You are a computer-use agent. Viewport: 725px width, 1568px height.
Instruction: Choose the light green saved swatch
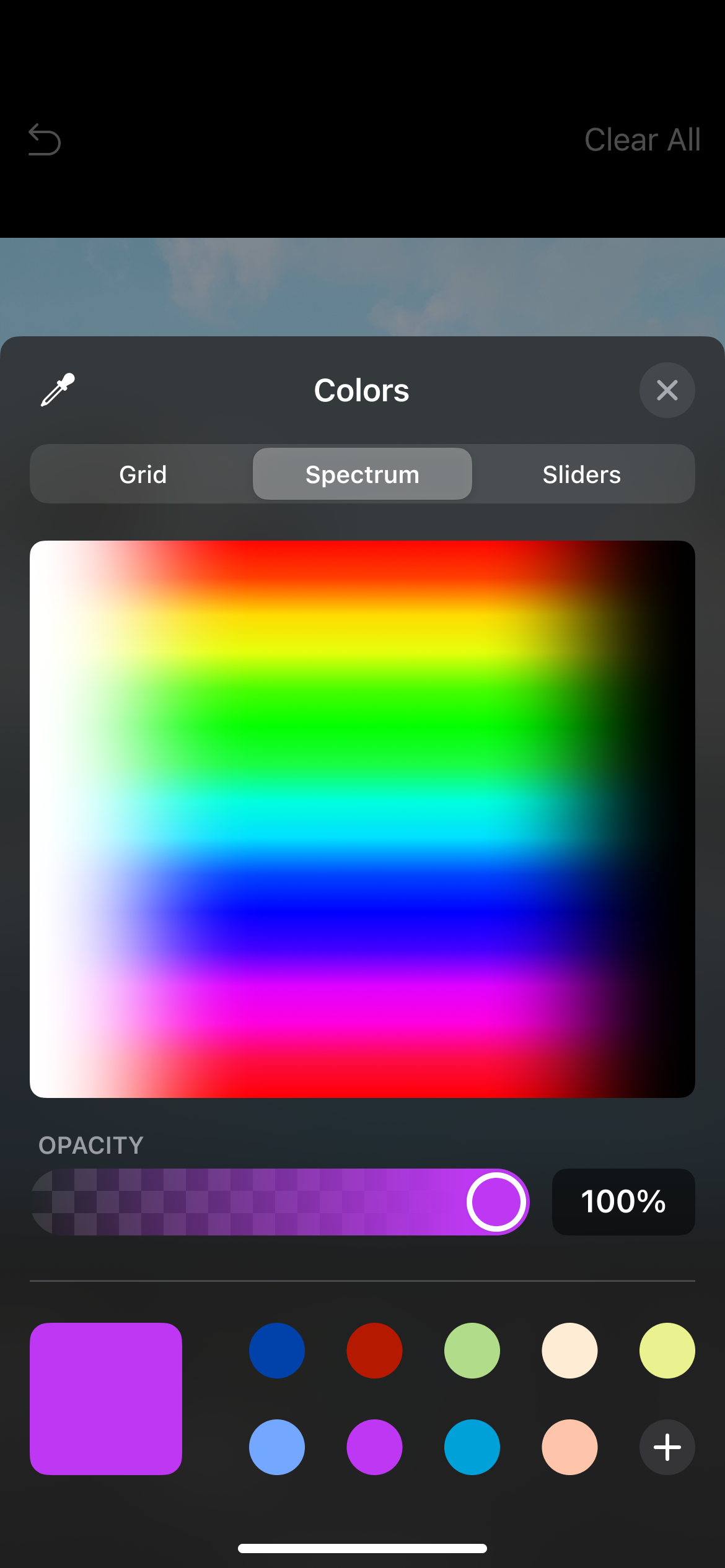[472, 1351]
